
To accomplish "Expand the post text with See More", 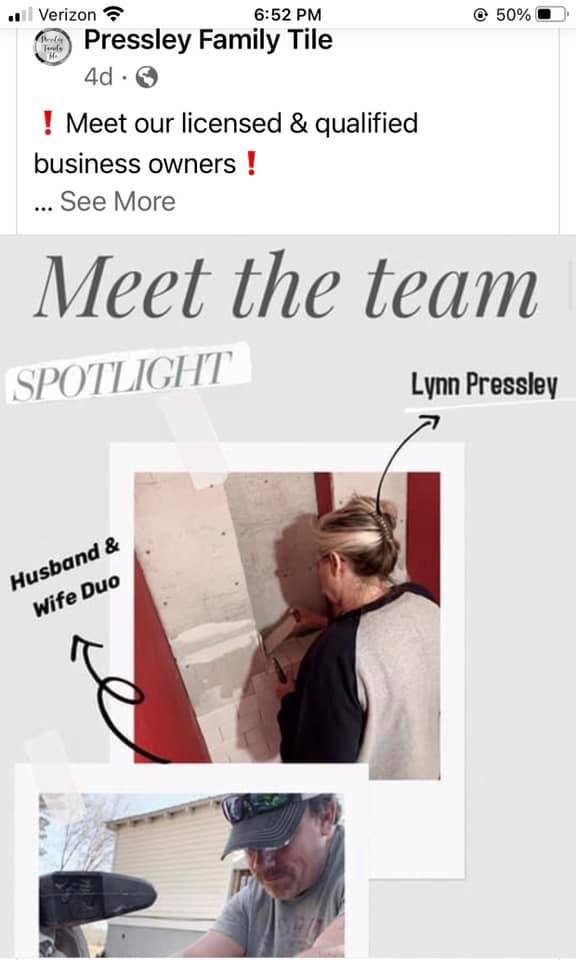I will point(118,201).
